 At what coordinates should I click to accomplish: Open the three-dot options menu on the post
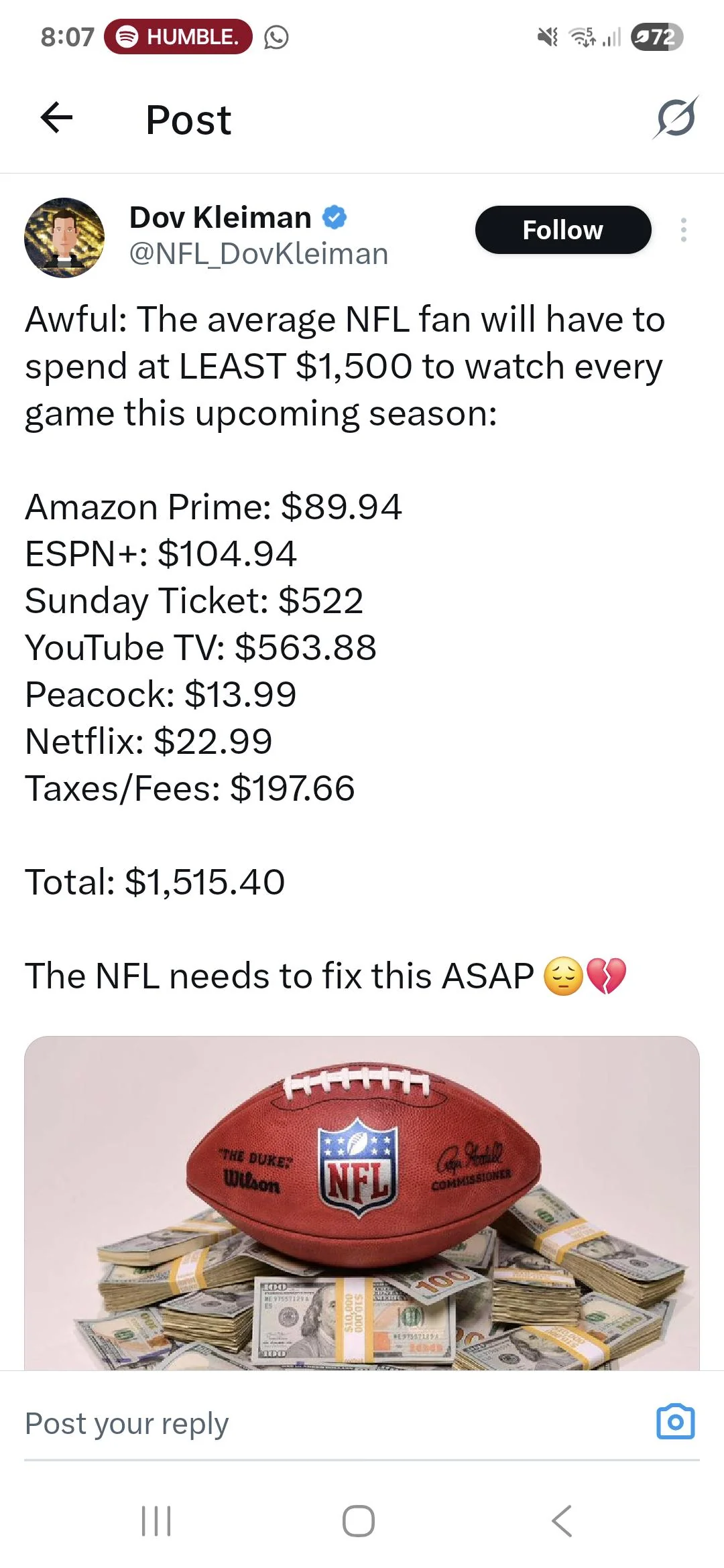point(684,231)
